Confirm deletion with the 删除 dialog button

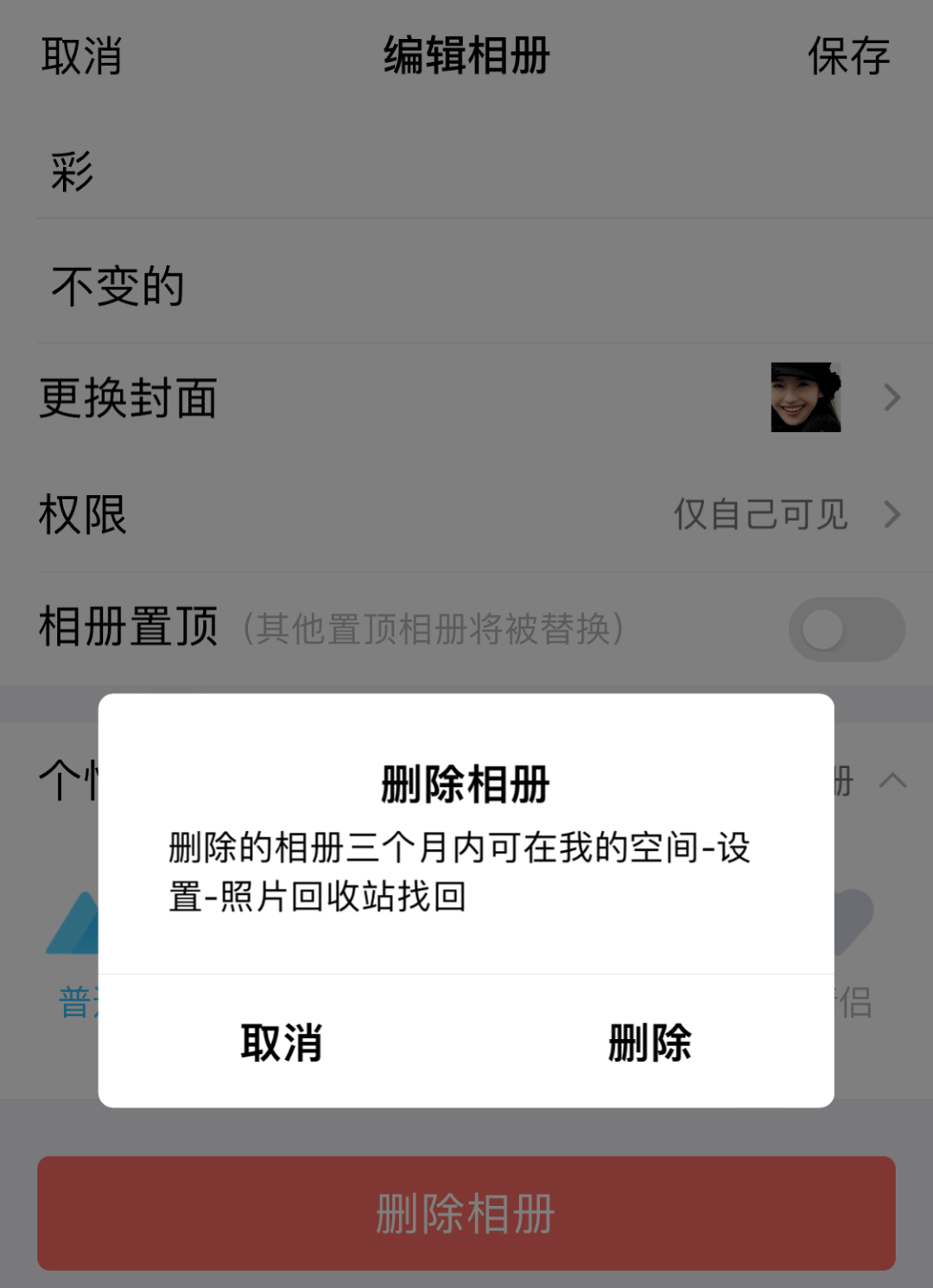pos(650,1042)
